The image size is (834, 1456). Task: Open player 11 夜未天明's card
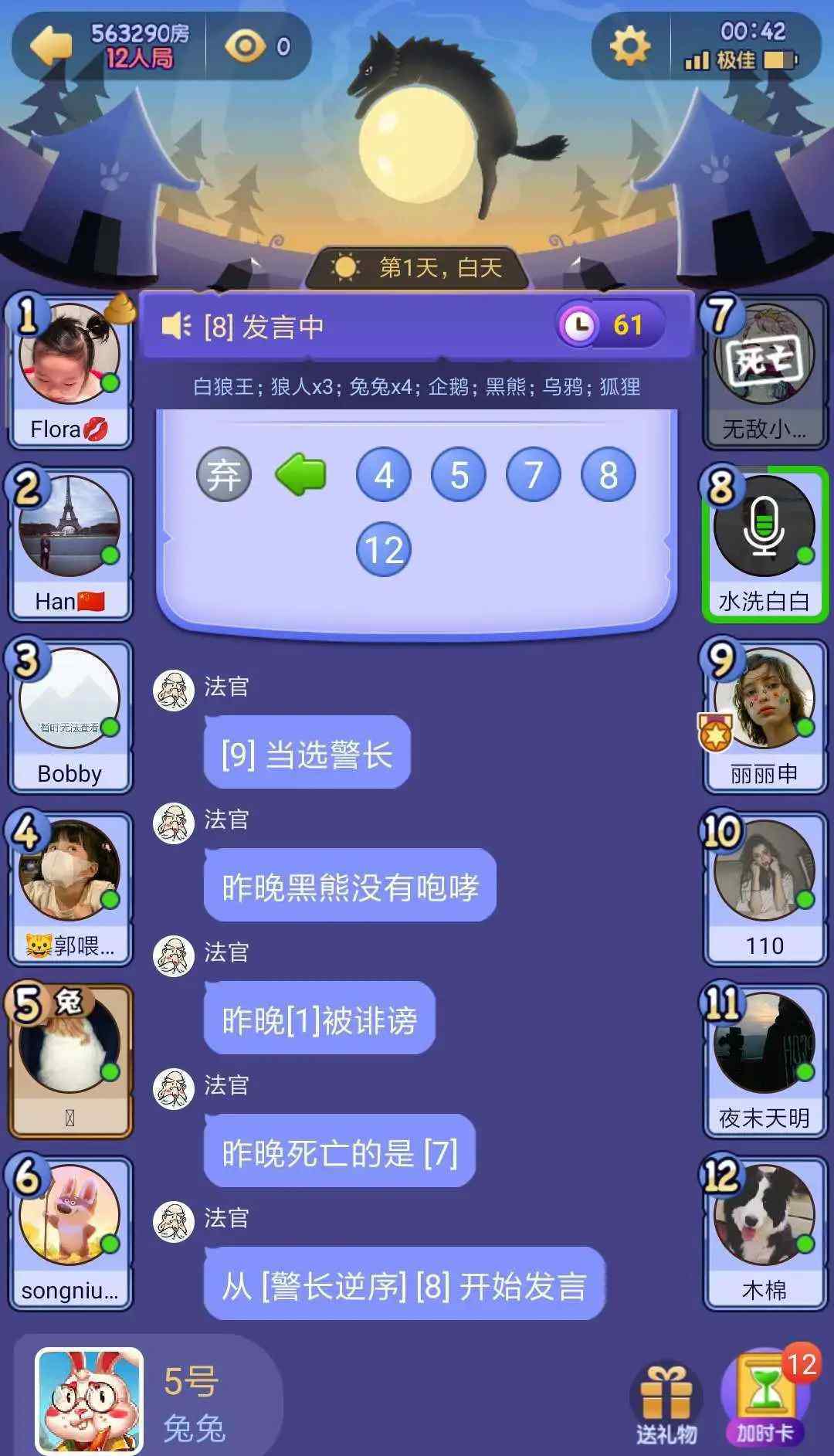coord(764,1060)
